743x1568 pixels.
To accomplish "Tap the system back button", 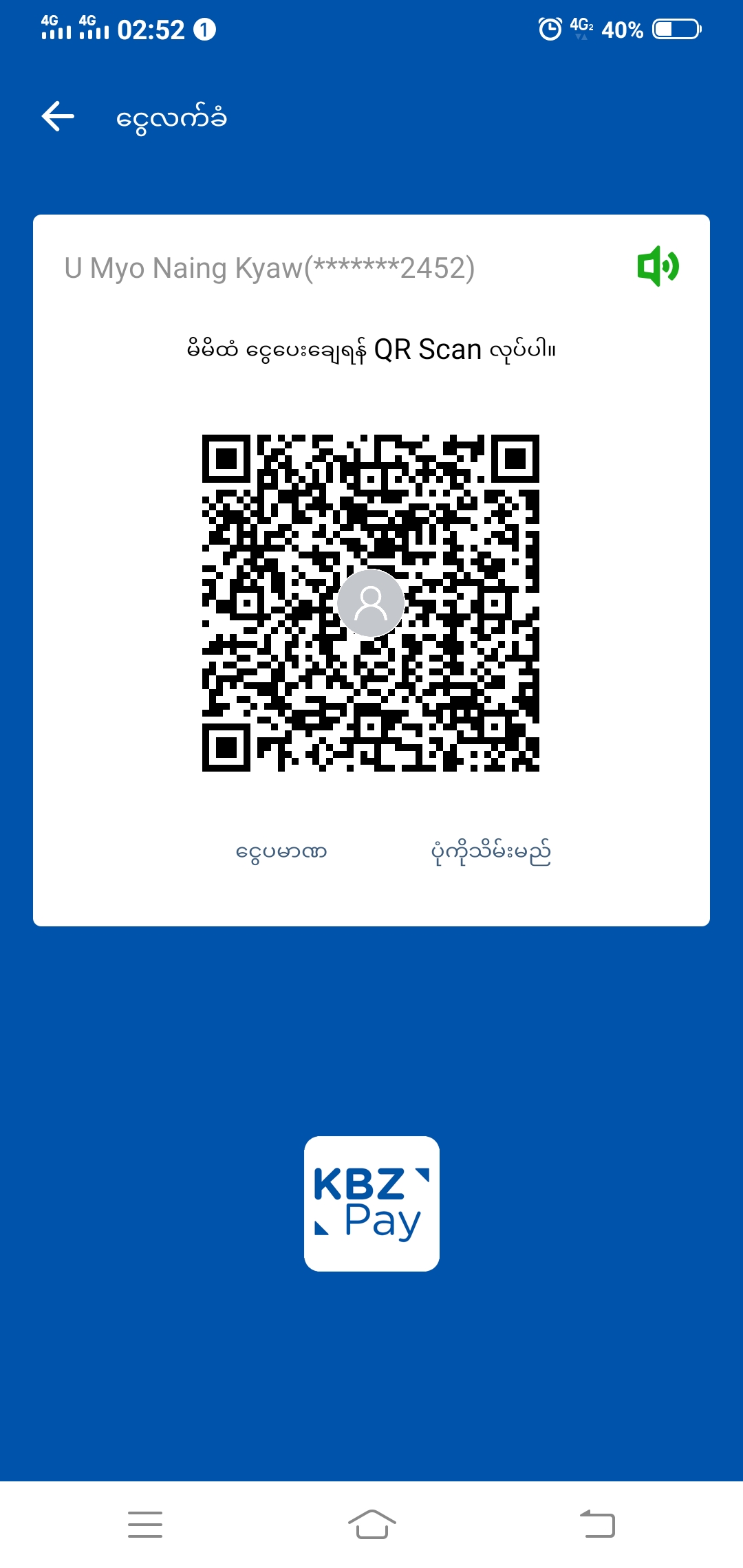I will pos(597,1524).
